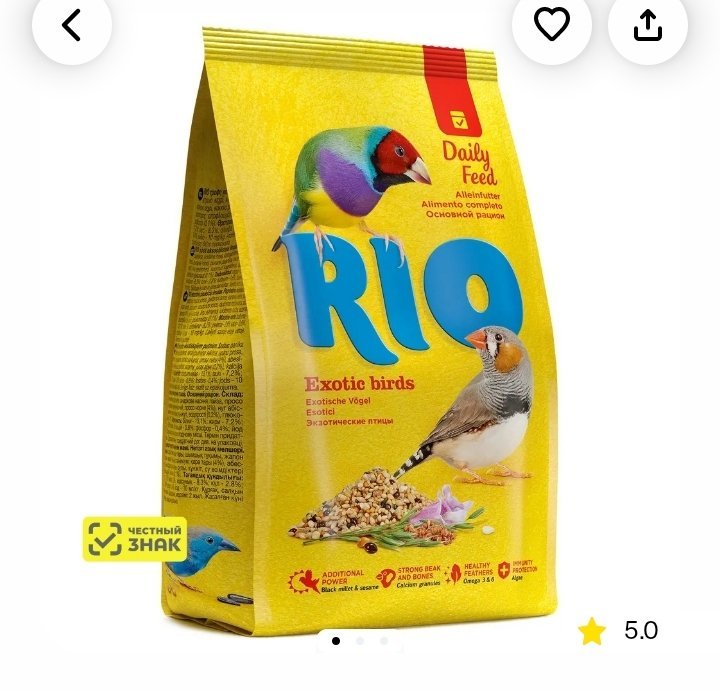
Task: Go back to the previous screen
Action: 71,25
